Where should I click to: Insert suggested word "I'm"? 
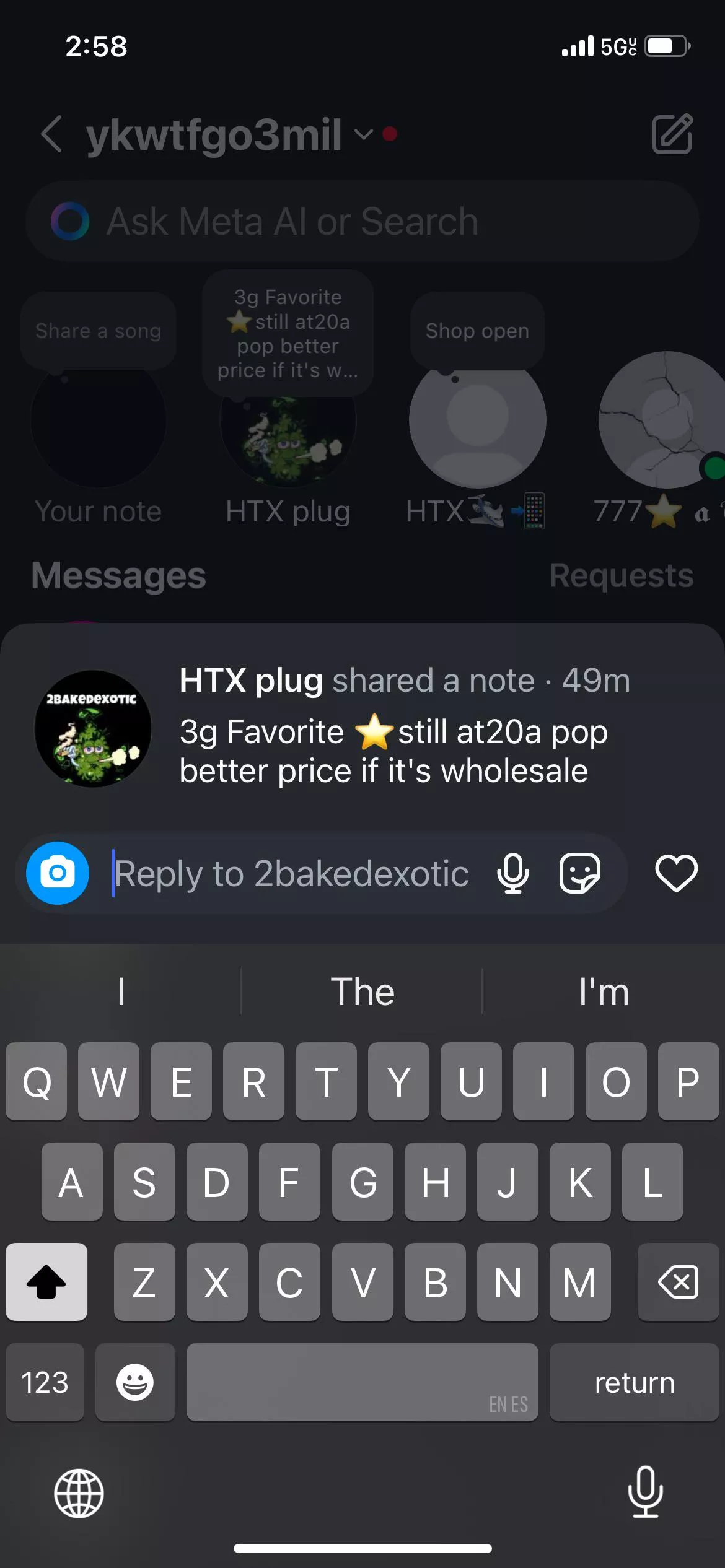(604, 991)
